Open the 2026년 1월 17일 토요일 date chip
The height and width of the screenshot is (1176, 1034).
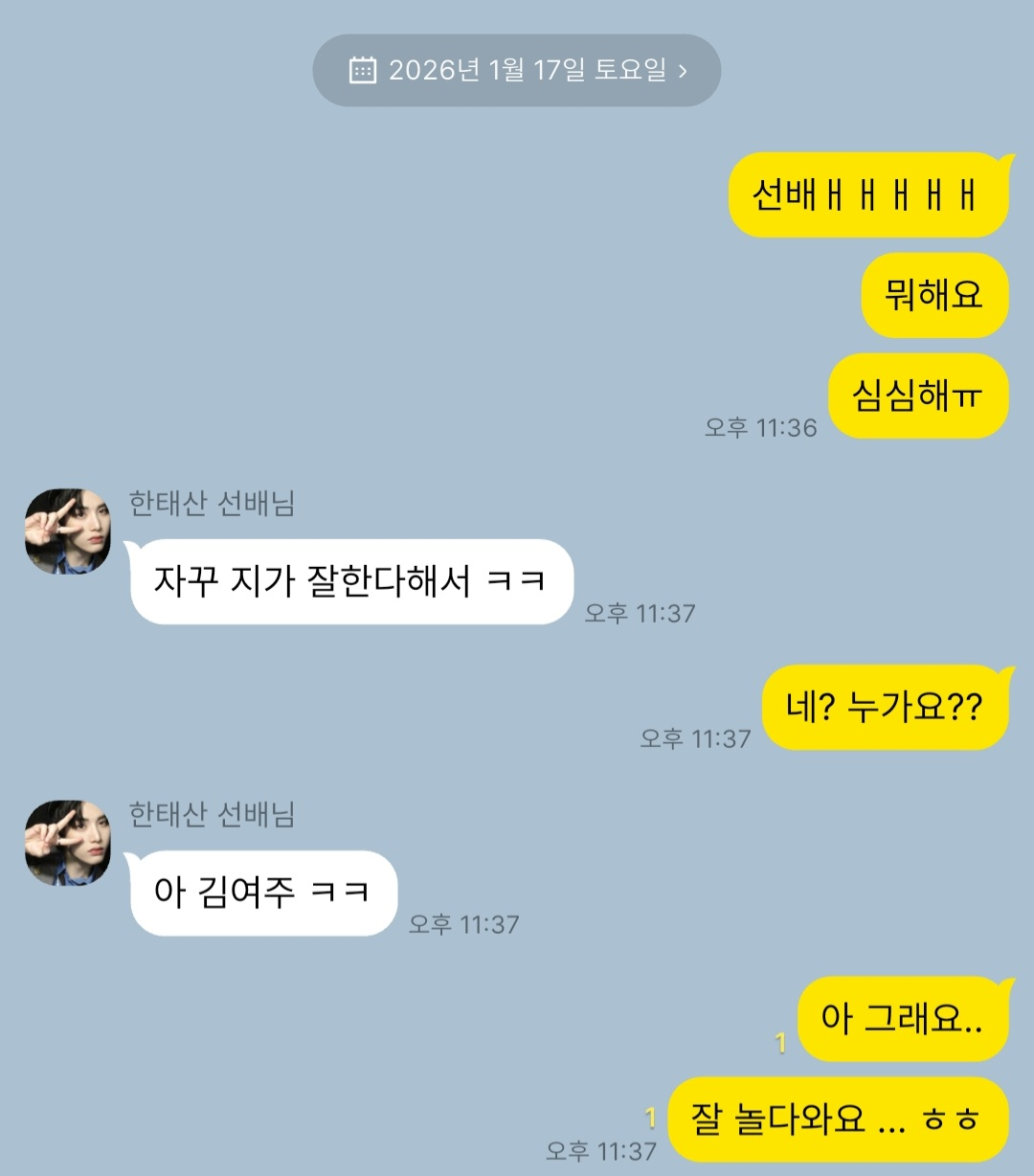517,70
